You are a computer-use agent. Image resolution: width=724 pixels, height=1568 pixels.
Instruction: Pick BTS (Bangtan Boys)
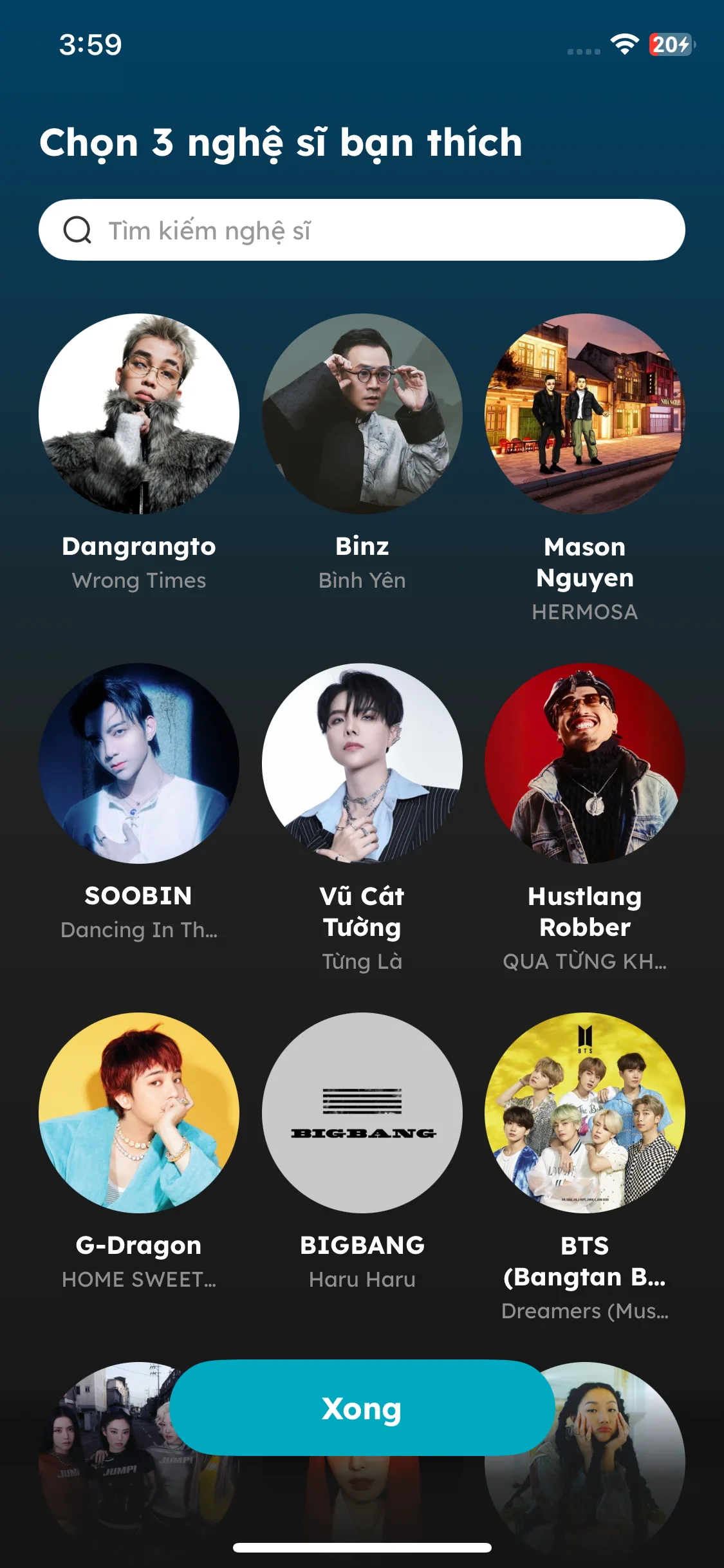click(x=584, y=1113)
